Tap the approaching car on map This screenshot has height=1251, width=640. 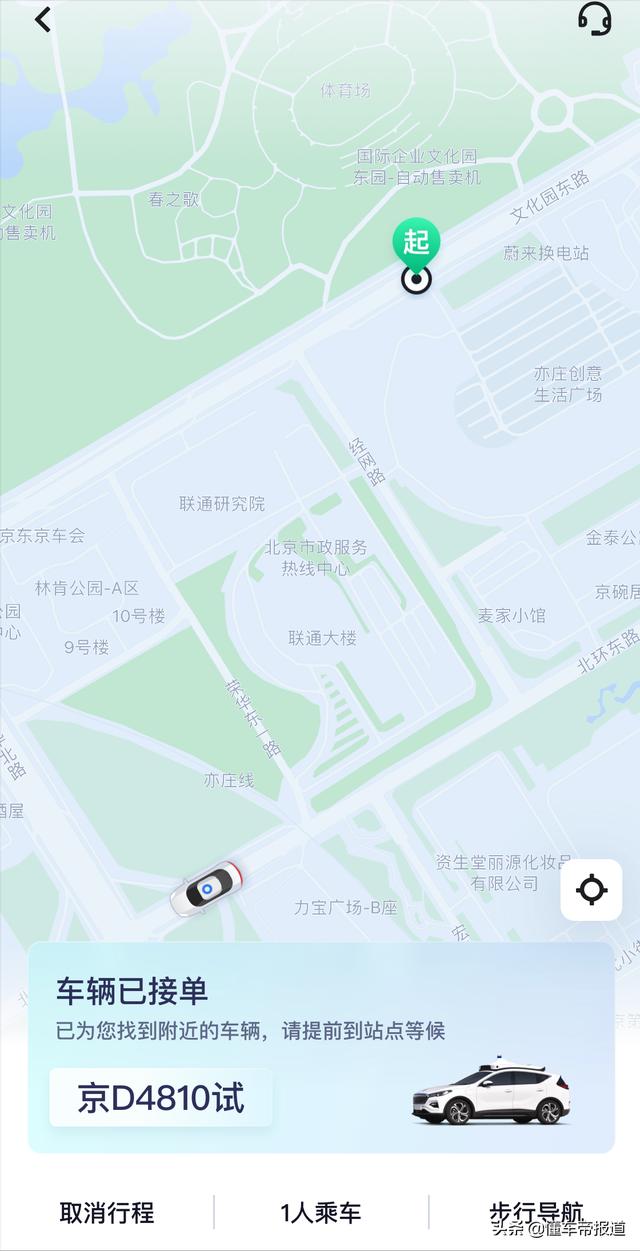coord(206,888)
